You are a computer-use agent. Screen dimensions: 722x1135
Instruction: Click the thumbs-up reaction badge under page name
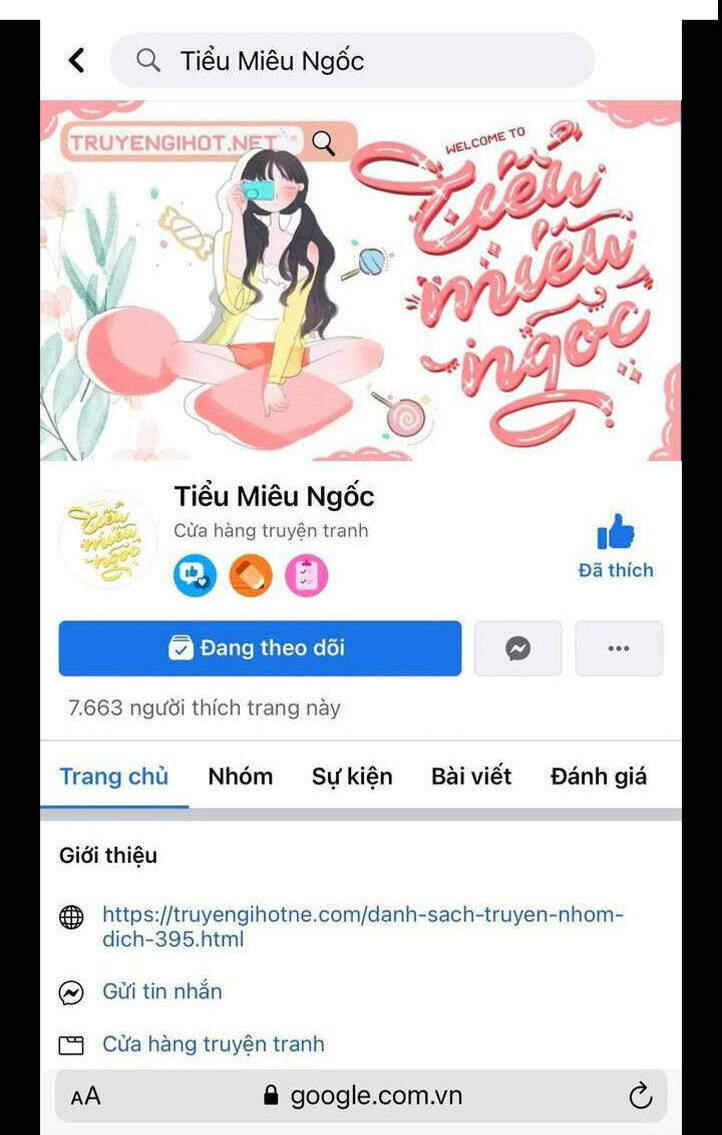[x=194, y=575]
